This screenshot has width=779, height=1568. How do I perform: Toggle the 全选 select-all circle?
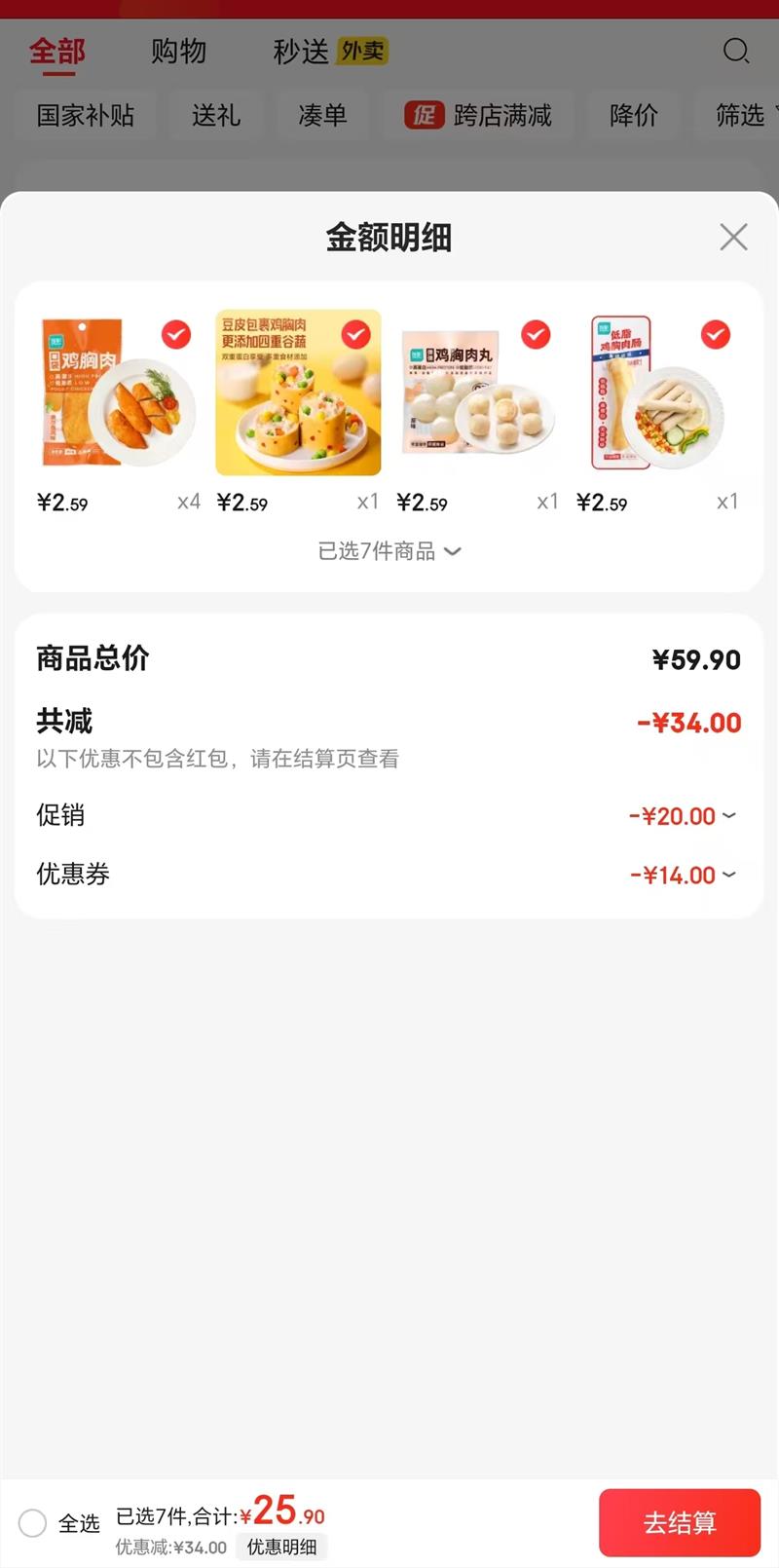pos(33,1523)
